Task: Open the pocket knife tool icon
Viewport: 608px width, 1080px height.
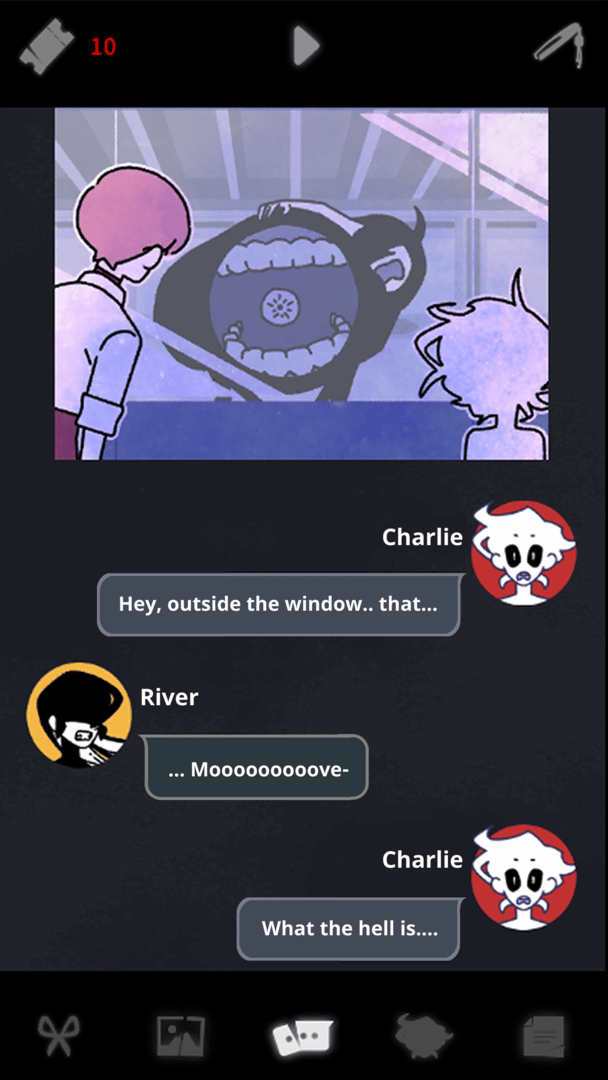Action: tap(559, 46)
